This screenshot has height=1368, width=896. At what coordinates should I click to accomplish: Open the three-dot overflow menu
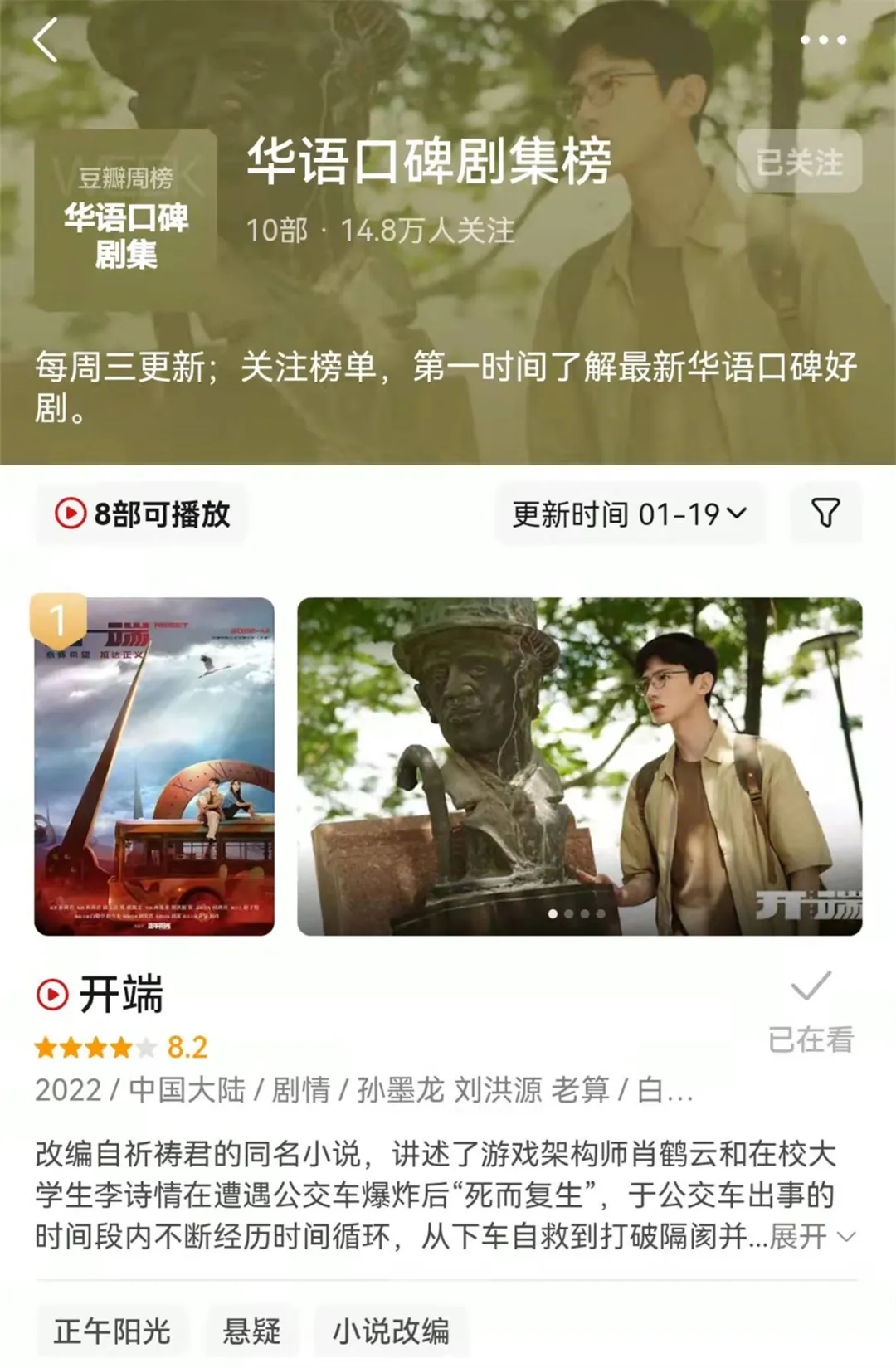pos(823,40)
